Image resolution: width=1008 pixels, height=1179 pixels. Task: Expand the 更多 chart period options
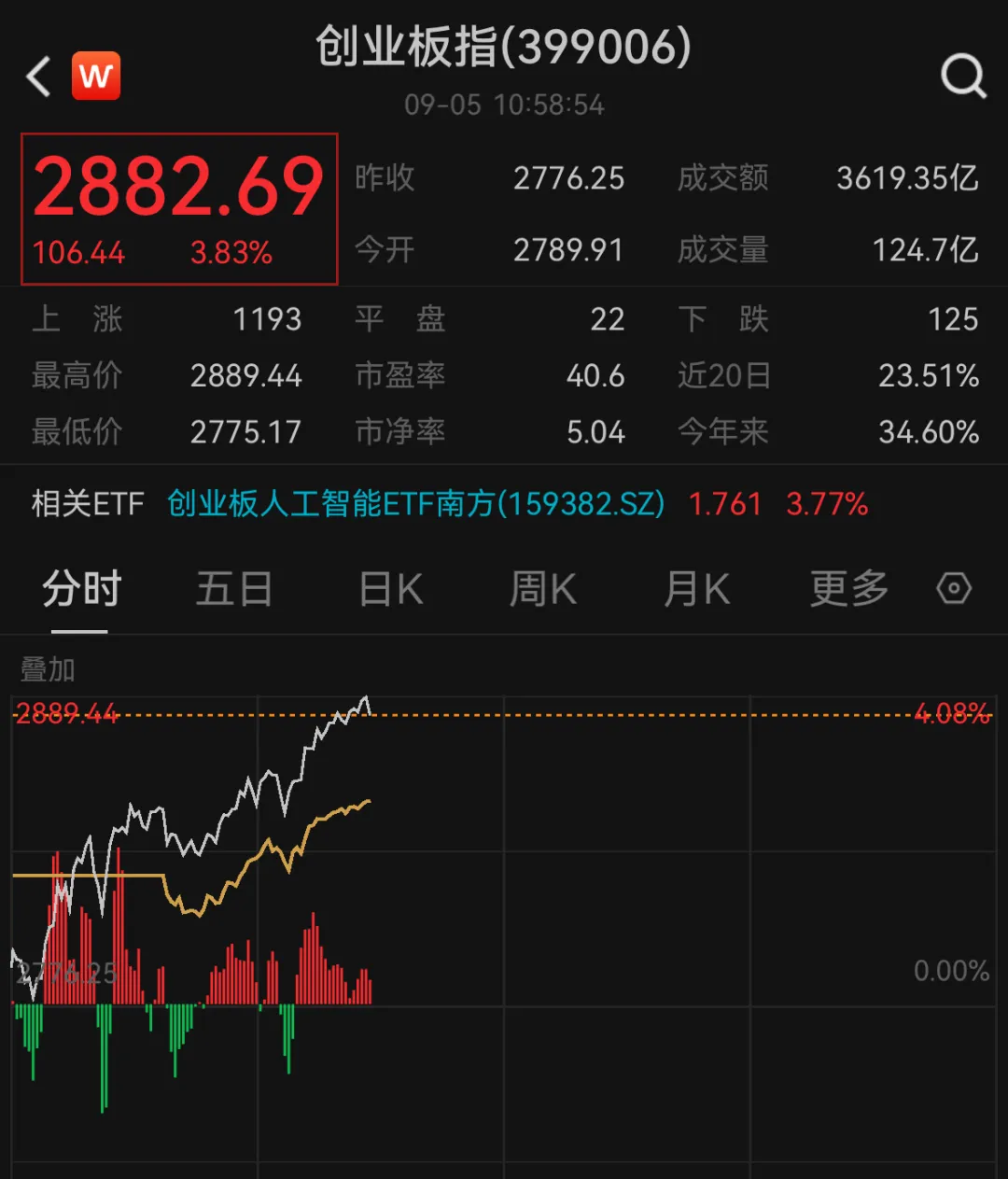coord(847,589)
